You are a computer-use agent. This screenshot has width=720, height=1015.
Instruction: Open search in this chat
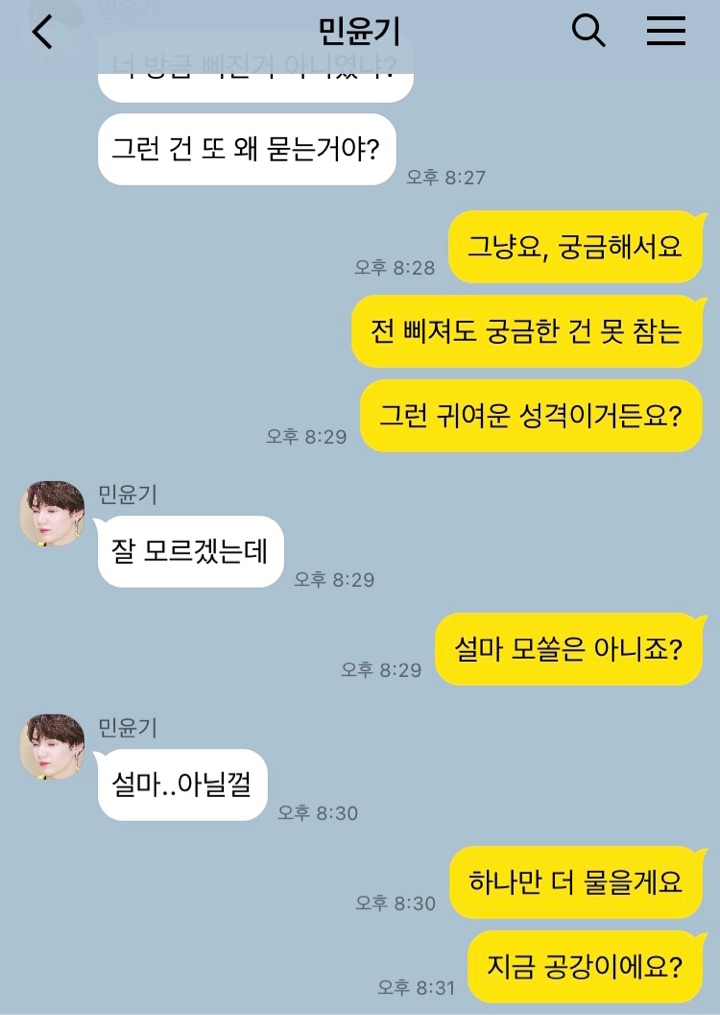pos(588,32)
